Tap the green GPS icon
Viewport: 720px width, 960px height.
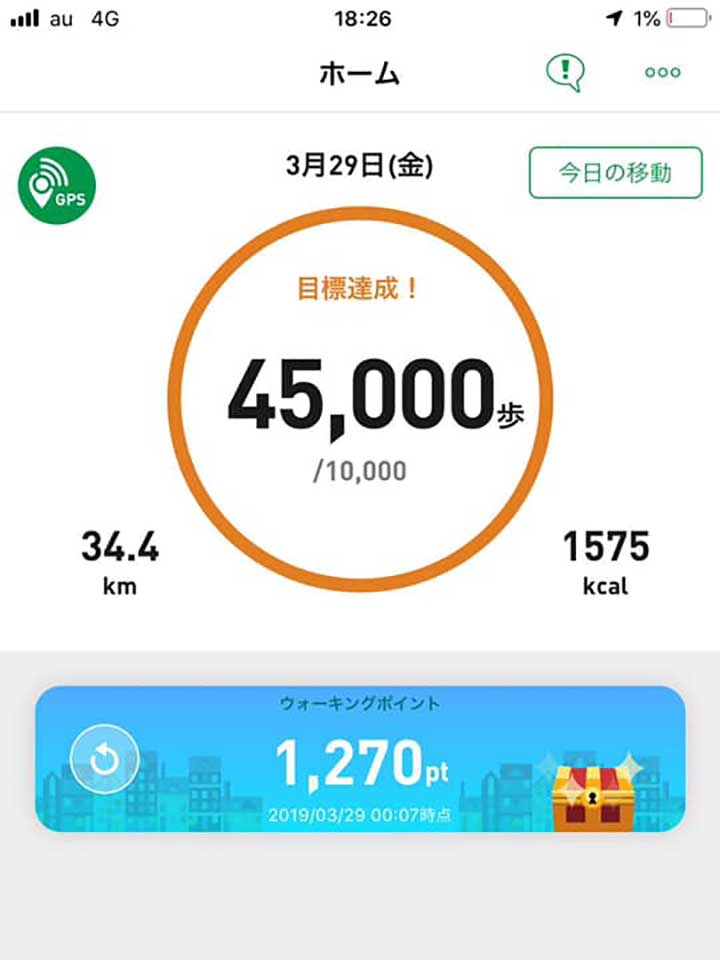click(x=57, y=185)
